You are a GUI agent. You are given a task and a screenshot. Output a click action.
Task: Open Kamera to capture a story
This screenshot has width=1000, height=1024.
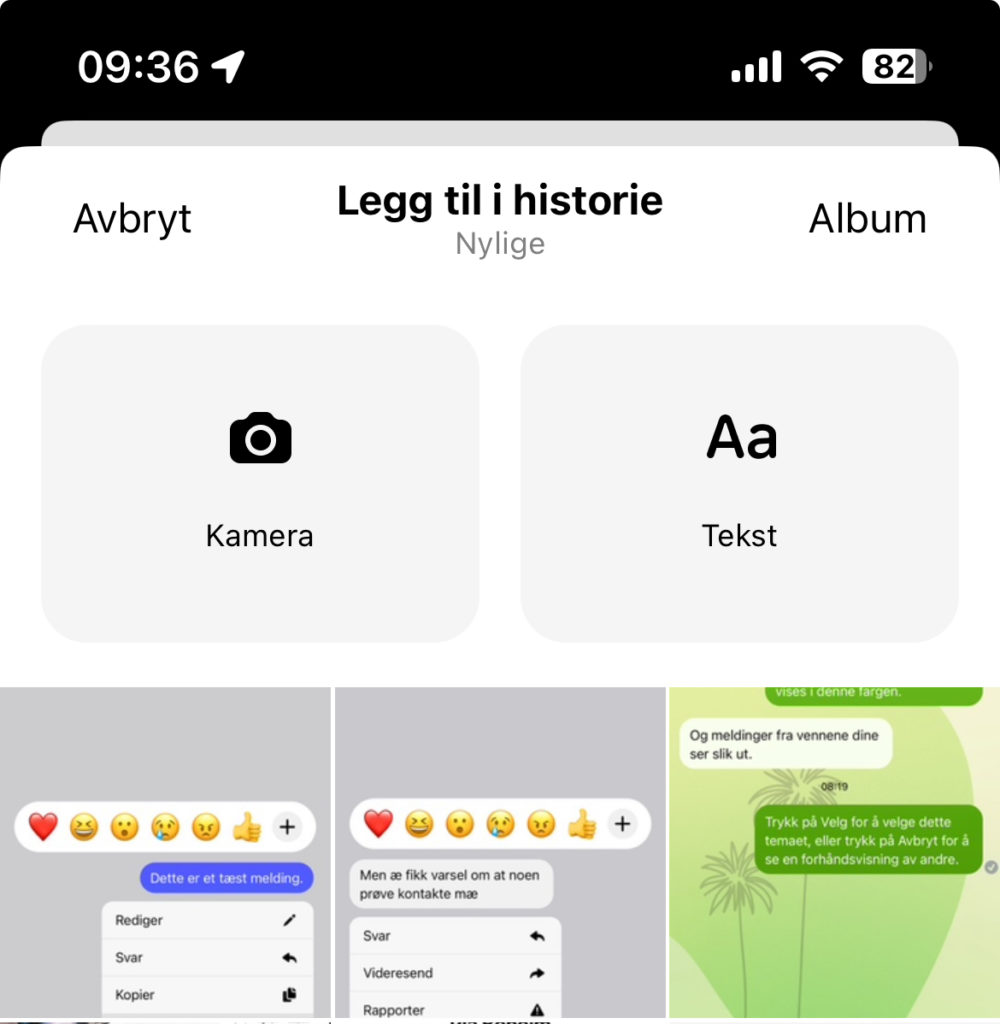tap(260, 483)
